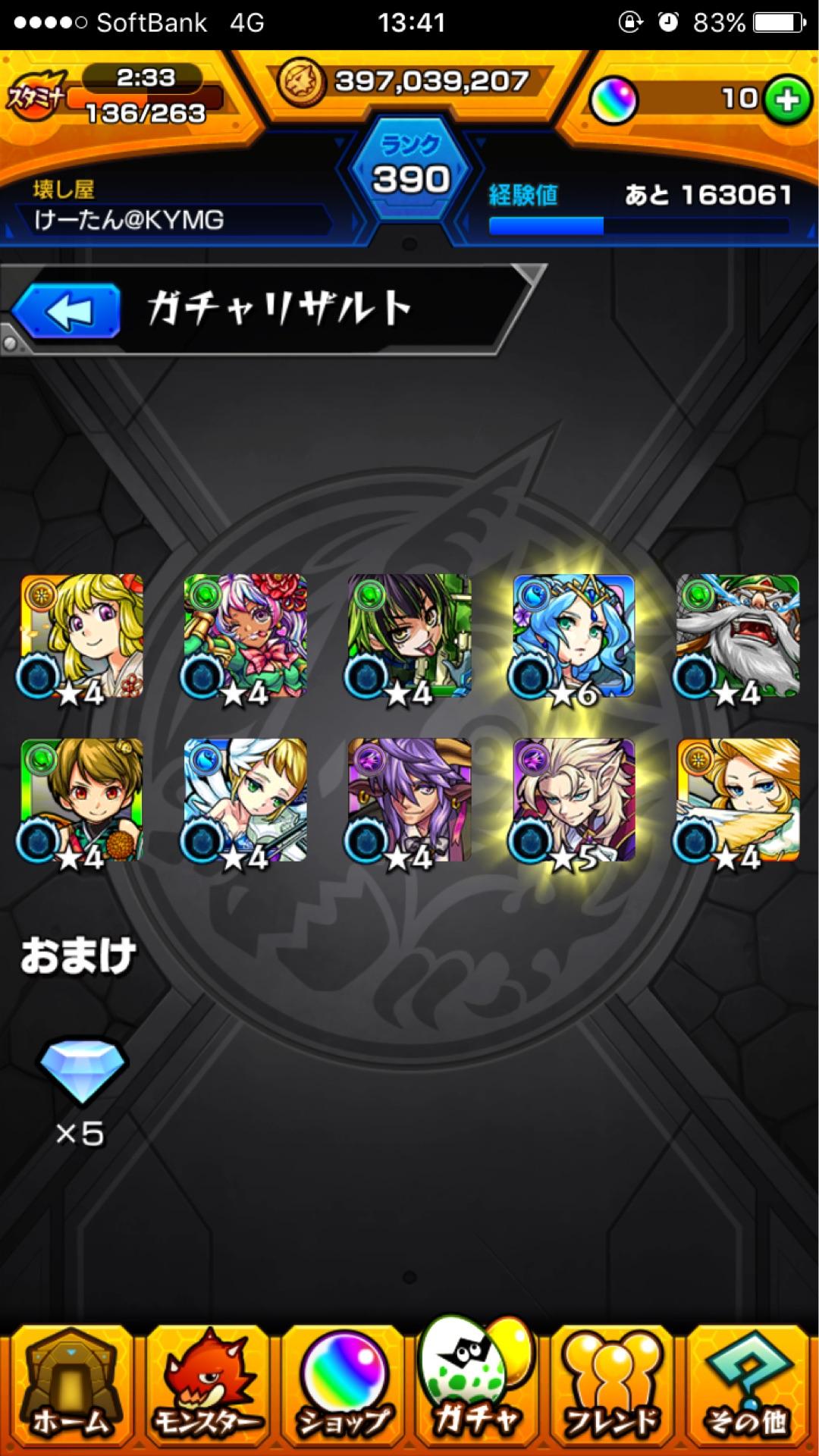Open the ★4 green-haired monster sticking tongue out
The height and width of the screenshot is (1456, 819).
coord(409,637)
